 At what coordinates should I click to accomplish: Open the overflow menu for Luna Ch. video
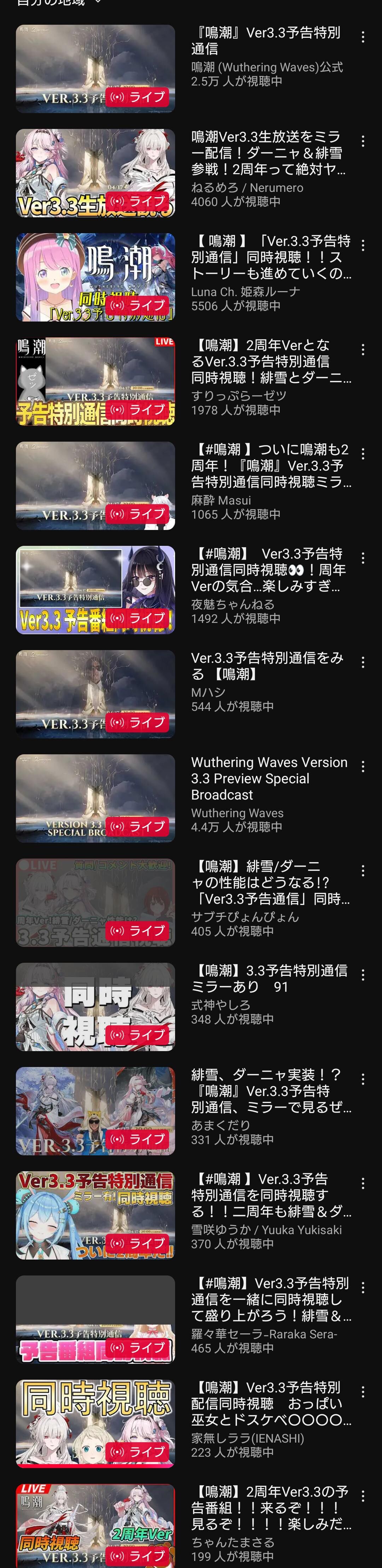click(x=363, y=245)
